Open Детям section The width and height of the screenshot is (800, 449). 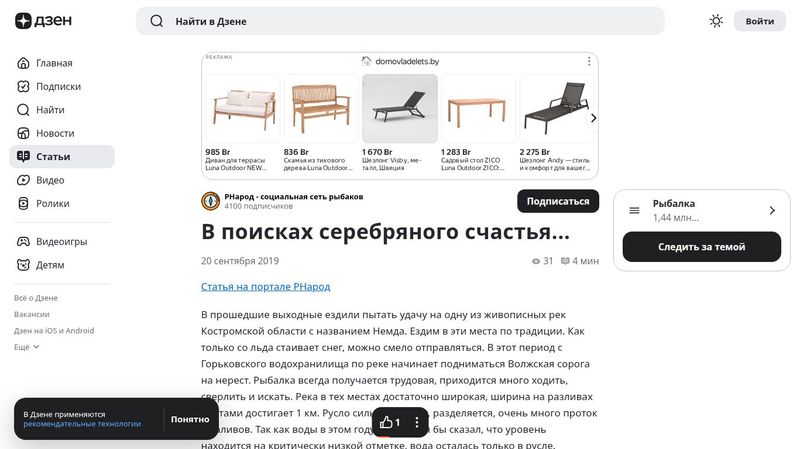(50, 265)
